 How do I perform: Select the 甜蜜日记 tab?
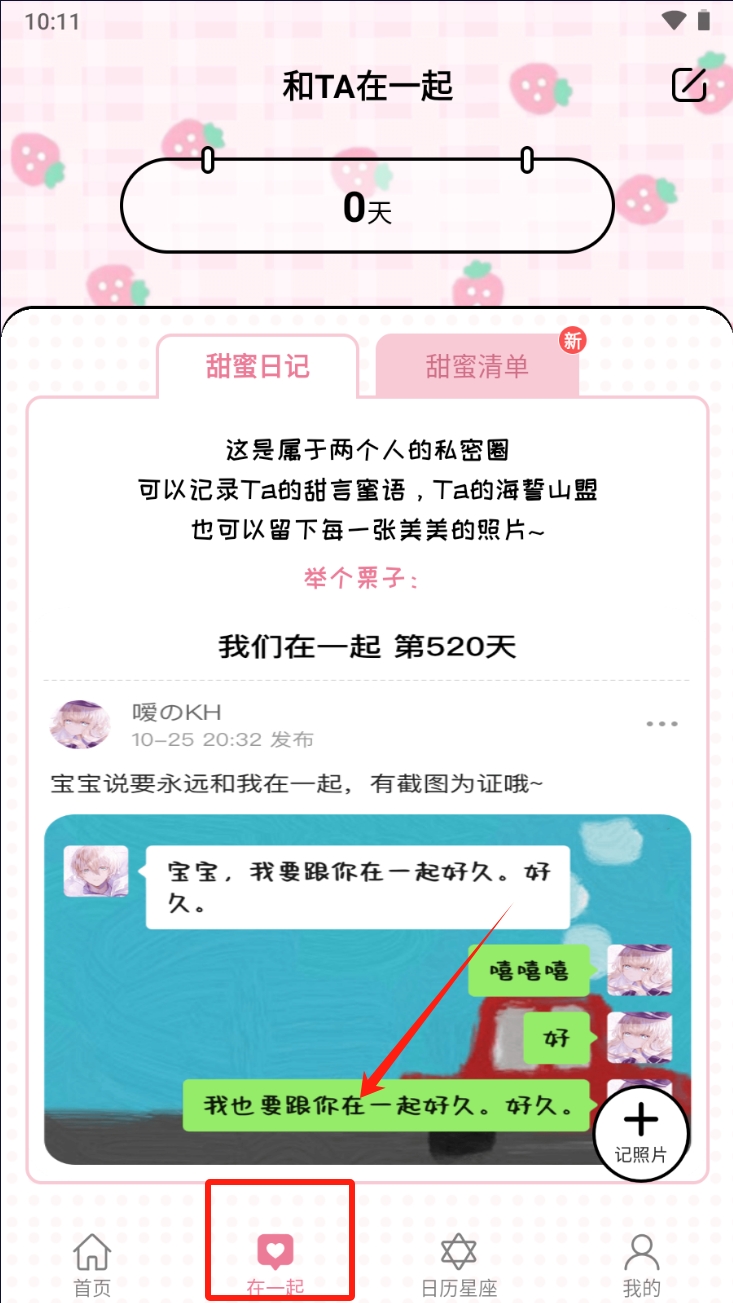(x=257, y=366)
